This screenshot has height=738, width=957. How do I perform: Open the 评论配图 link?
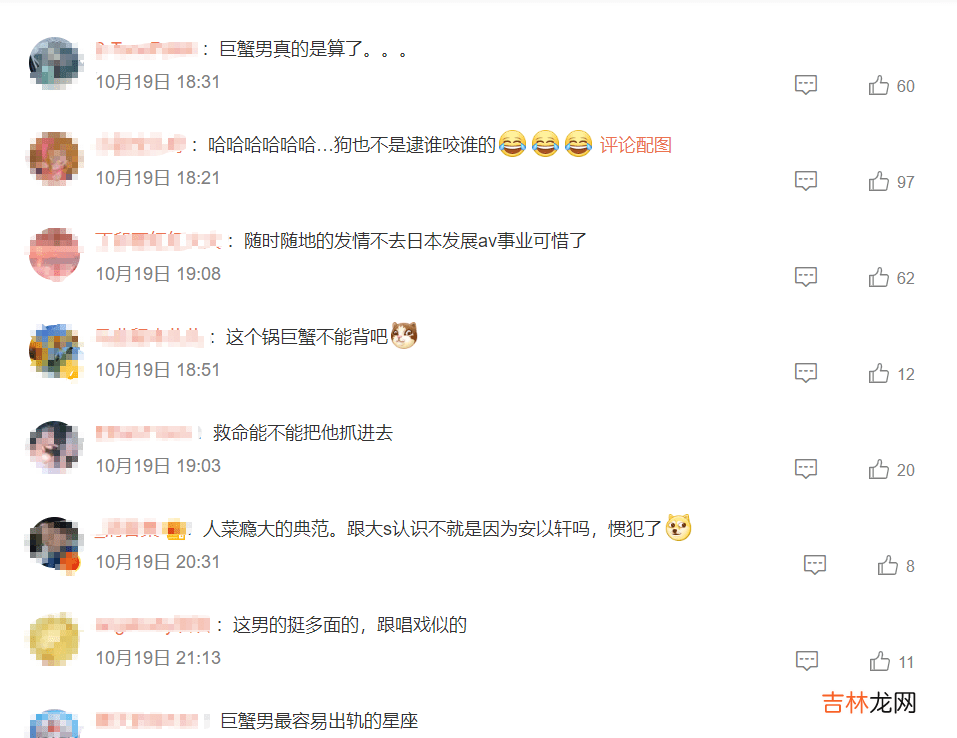pos(636,145)
